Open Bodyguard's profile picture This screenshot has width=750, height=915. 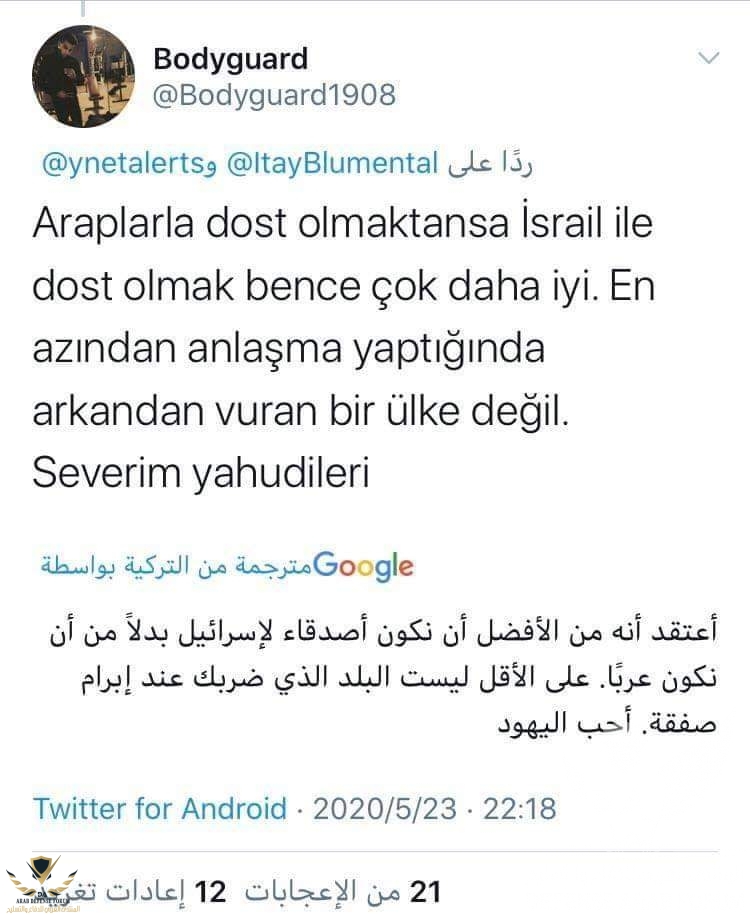(83, 77)
